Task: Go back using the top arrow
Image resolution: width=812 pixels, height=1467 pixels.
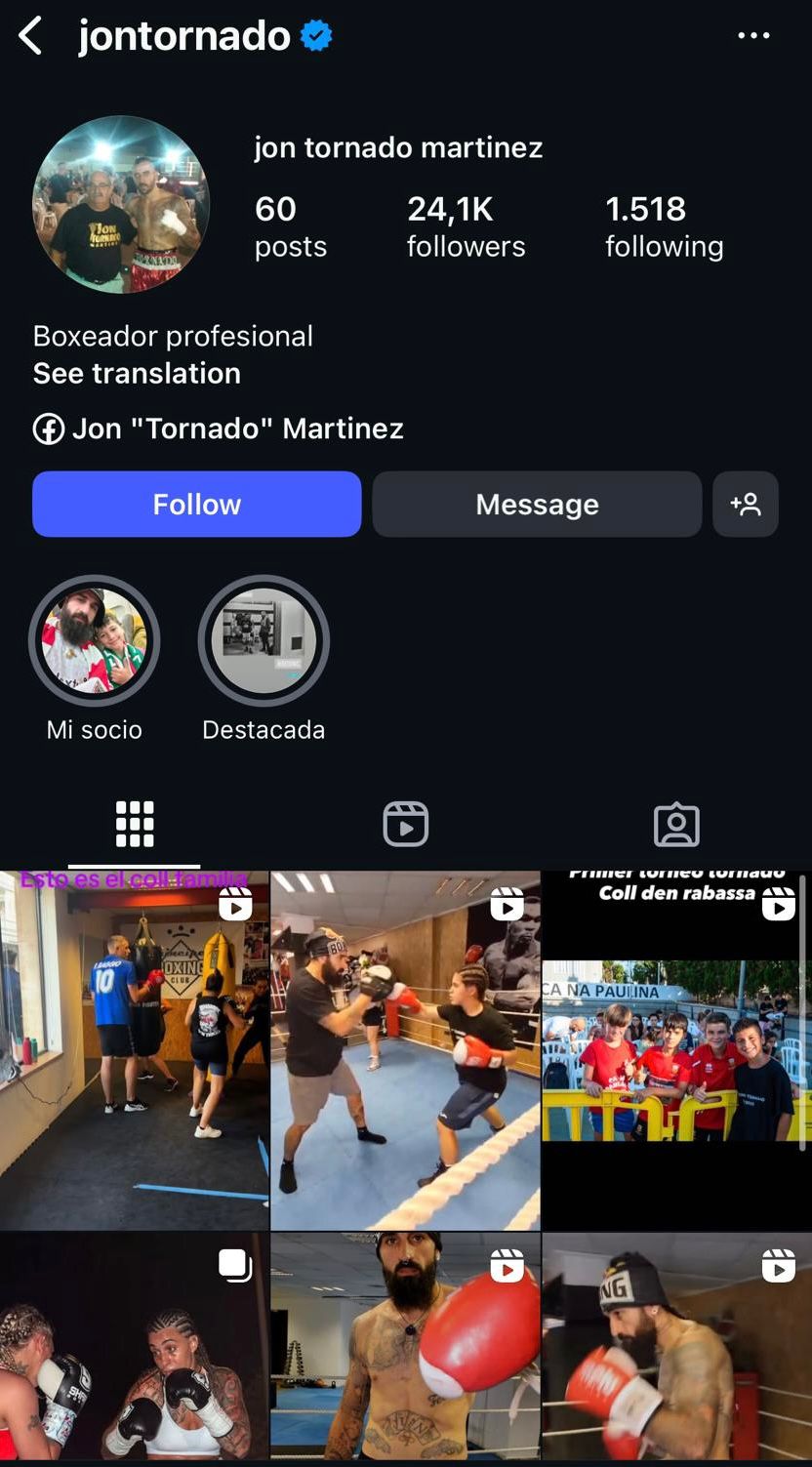Action: pyautogui.click(x=31, y=37)
